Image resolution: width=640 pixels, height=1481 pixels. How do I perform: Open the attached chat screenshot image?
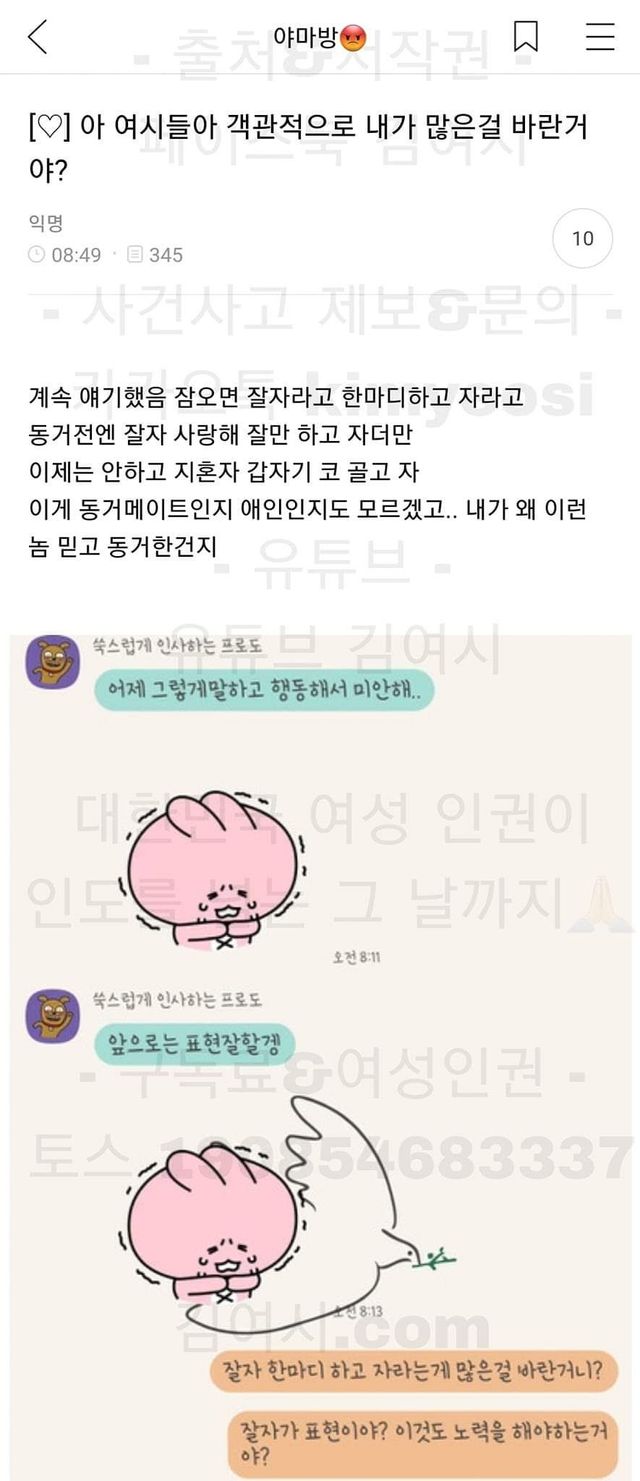(320, 1050)
